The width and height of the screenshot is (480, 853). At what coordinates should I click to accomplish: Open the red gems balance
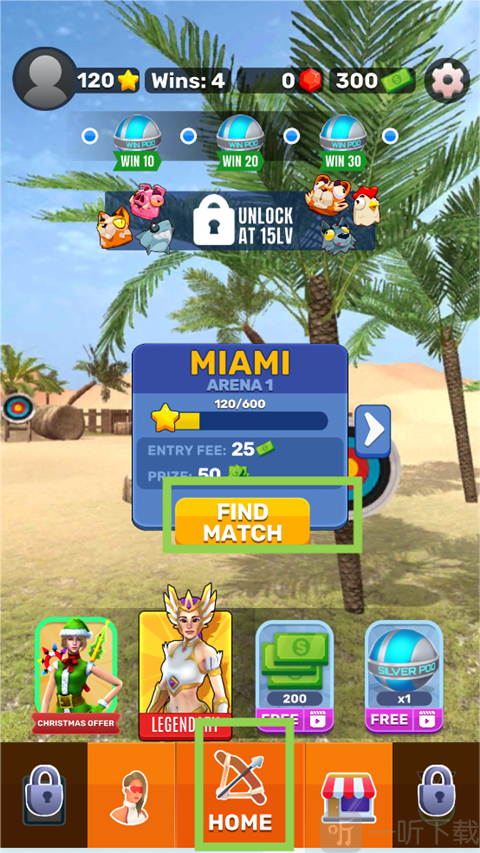281,81
